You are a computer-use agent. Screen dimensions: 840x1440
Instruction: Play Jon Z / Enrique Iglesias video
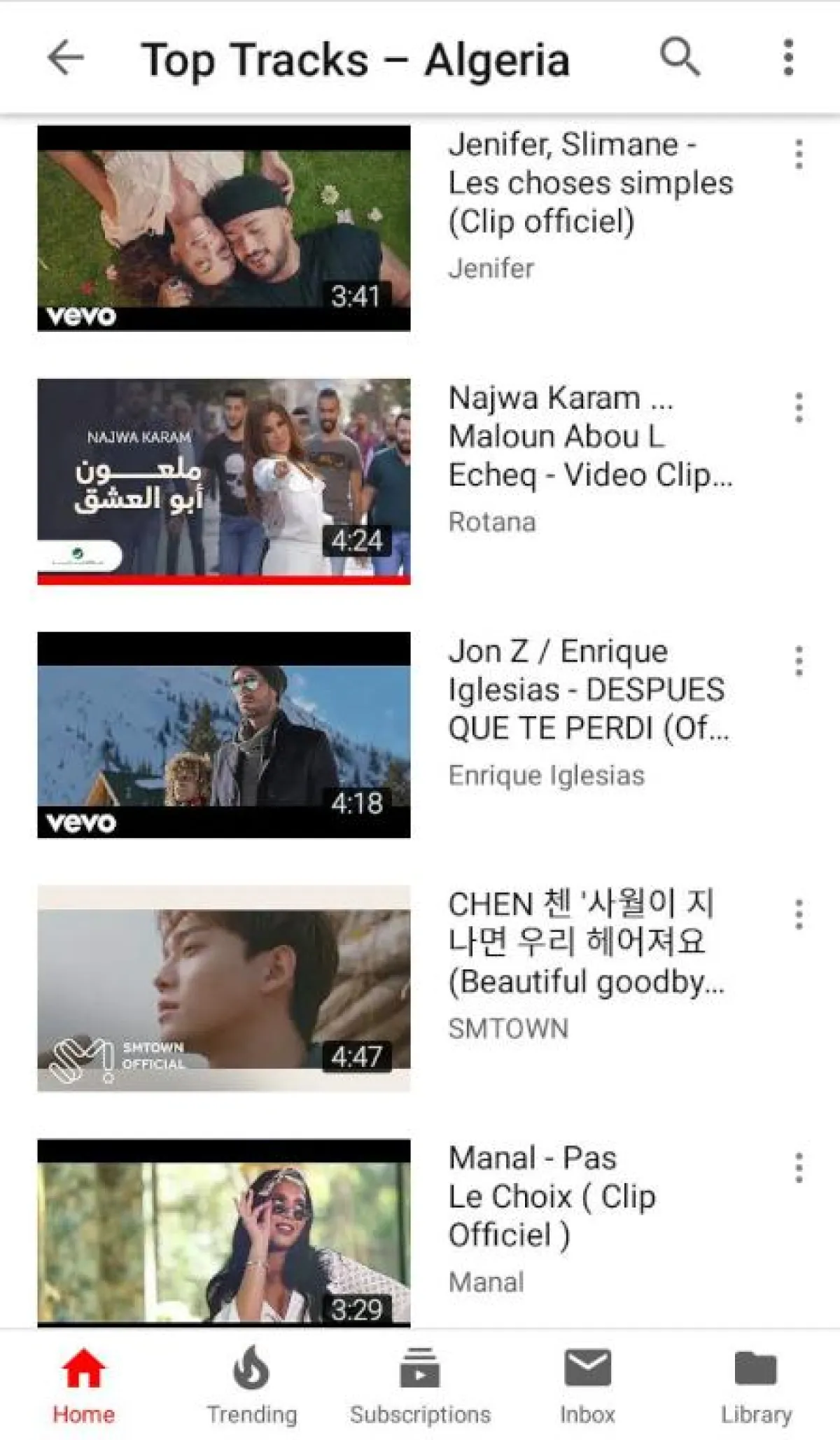(224, 734)
